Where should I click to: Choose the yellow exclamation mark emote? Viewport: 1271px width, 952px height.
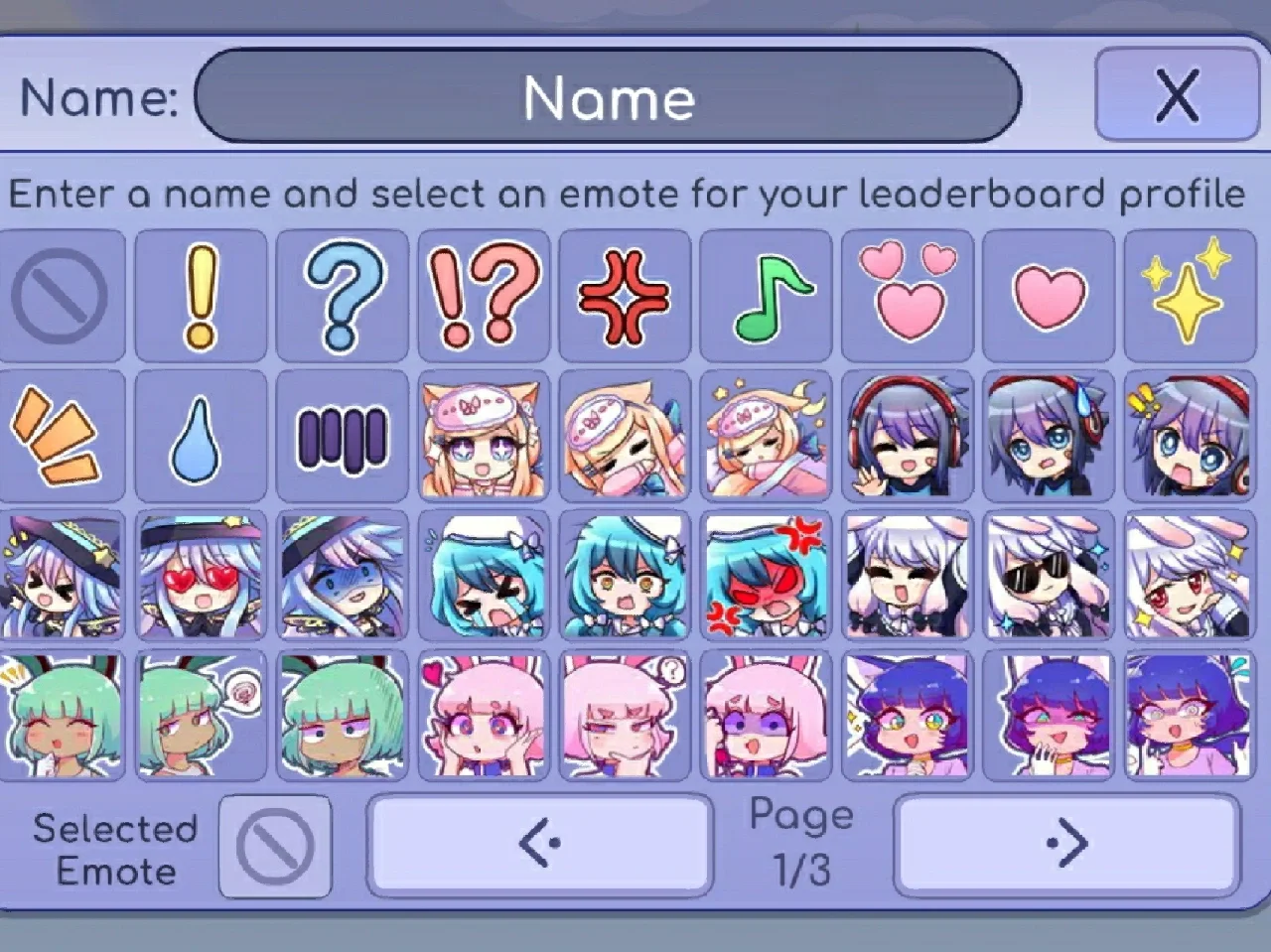pyautogui.click(x=201, y=296)
